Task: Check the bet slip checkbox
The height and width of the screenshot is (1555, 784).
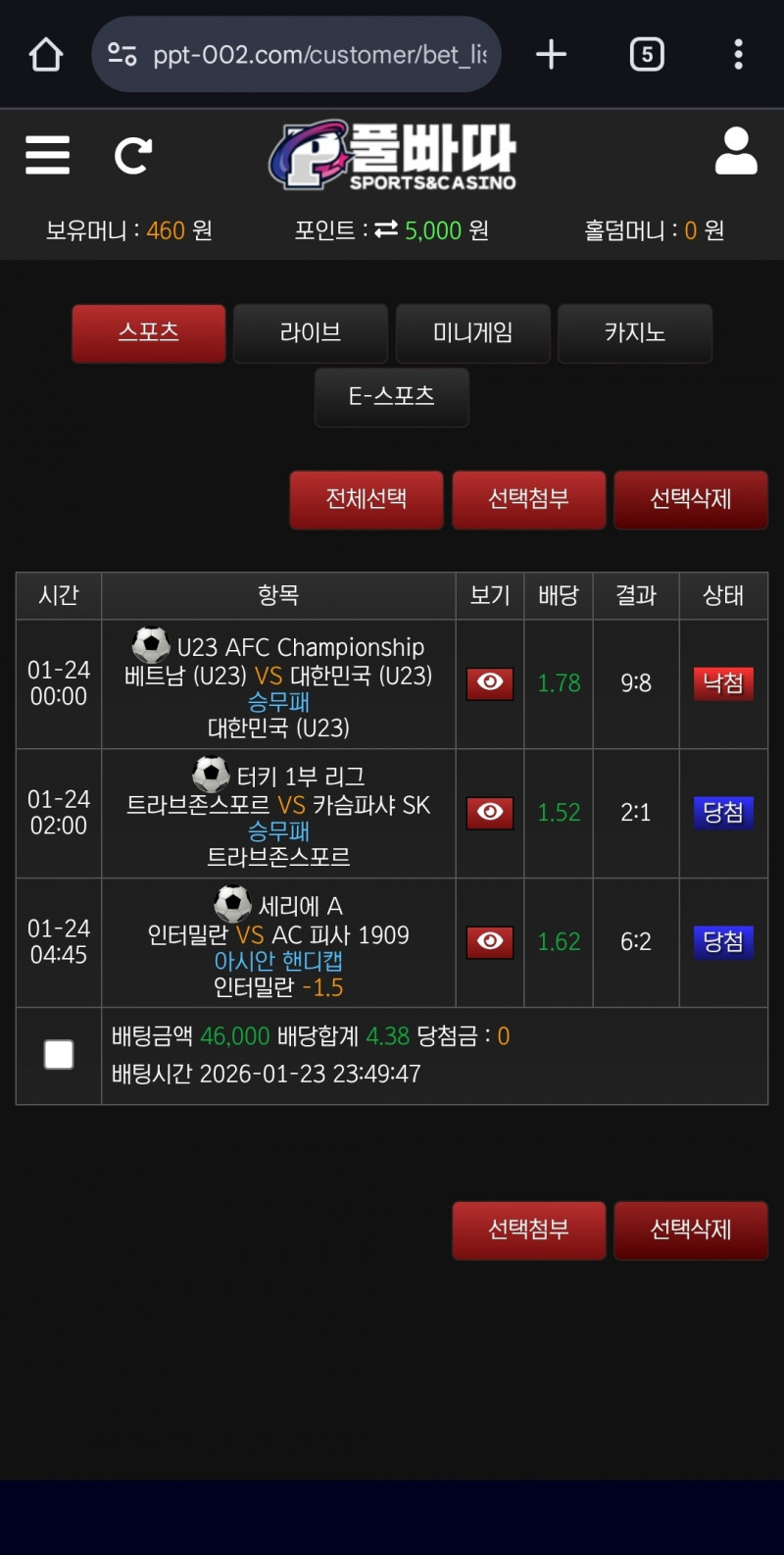Action: click(59, 1055)
